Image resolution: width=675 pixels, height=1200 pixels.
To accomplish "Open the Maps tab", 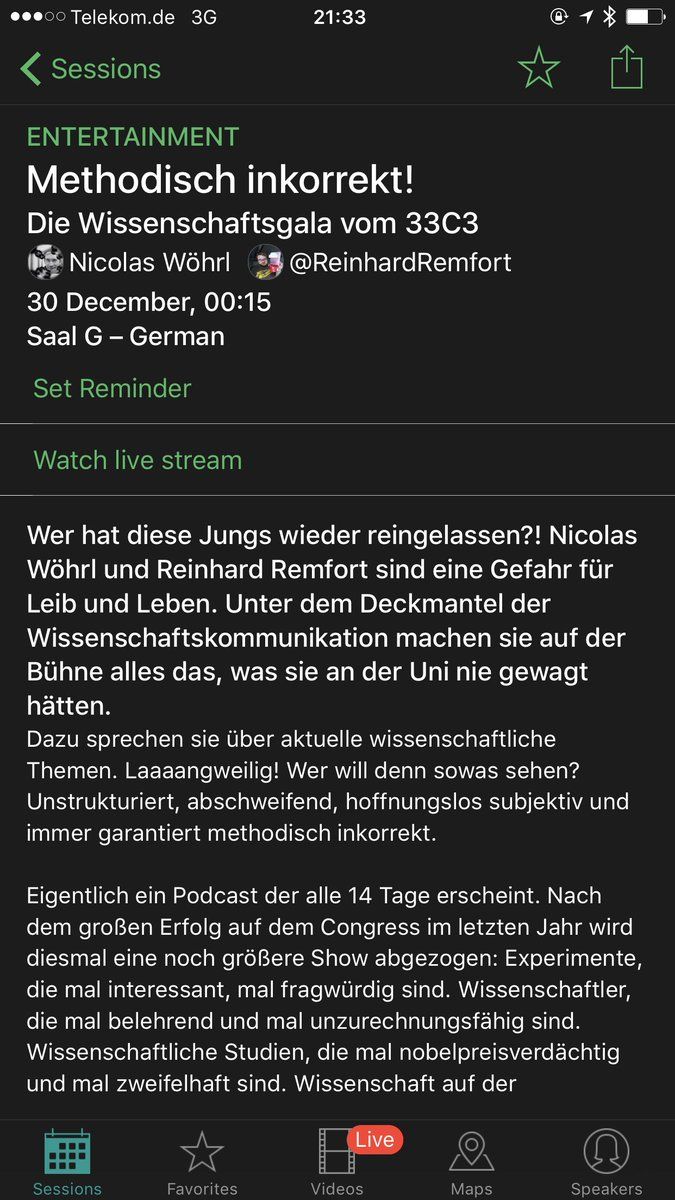I will pyautogui.click(x=472, y=1162).
